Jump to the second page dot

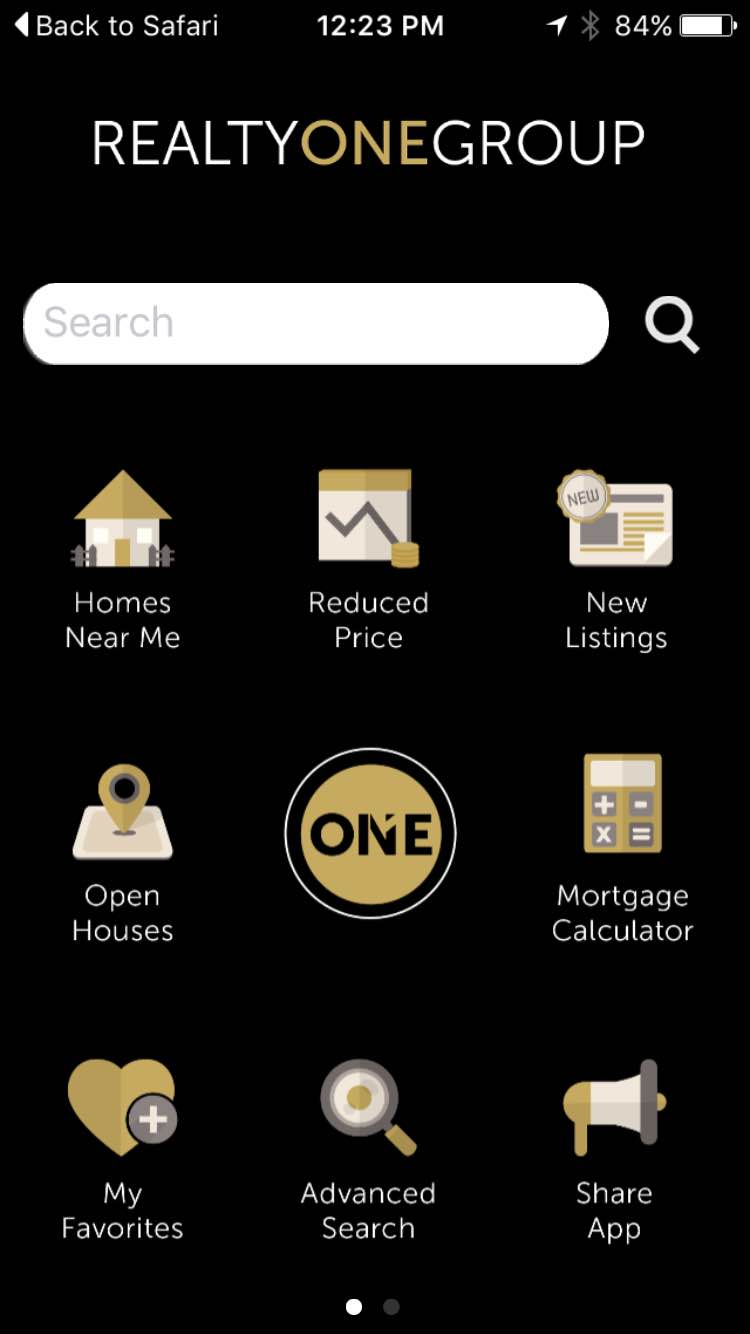pyautogui.click(x=391, y=1306)
